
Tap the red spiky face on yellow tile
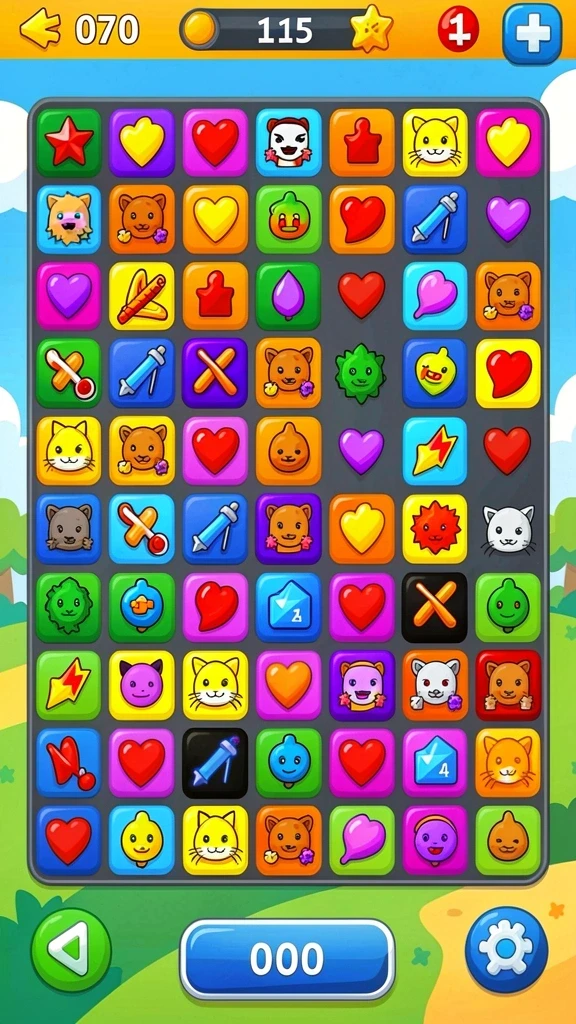(x=434, y=528)
